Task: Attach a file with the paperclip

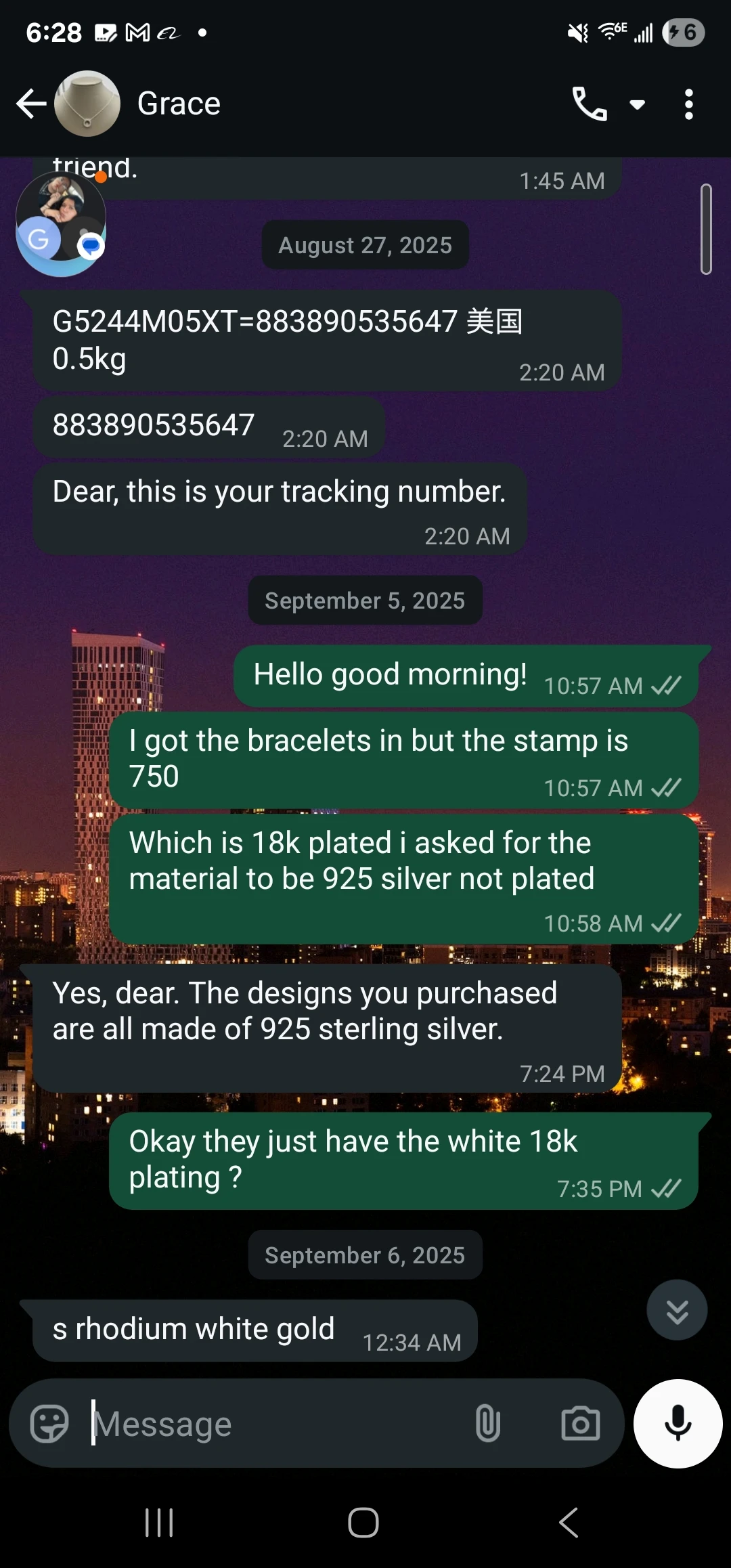Action: (487, 1424)
